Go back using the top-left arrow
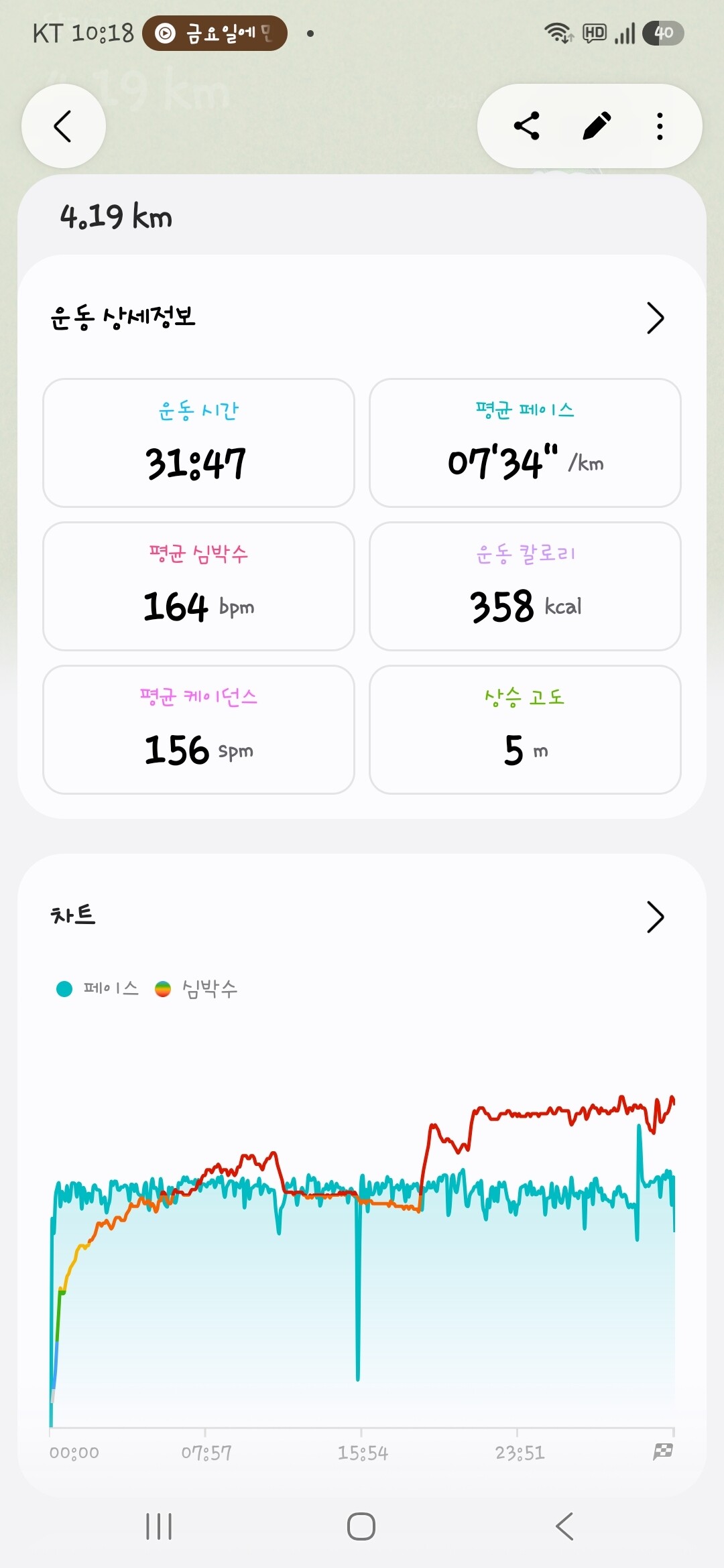This screenshot has width=724, height=1568. [x=63, y=126]
